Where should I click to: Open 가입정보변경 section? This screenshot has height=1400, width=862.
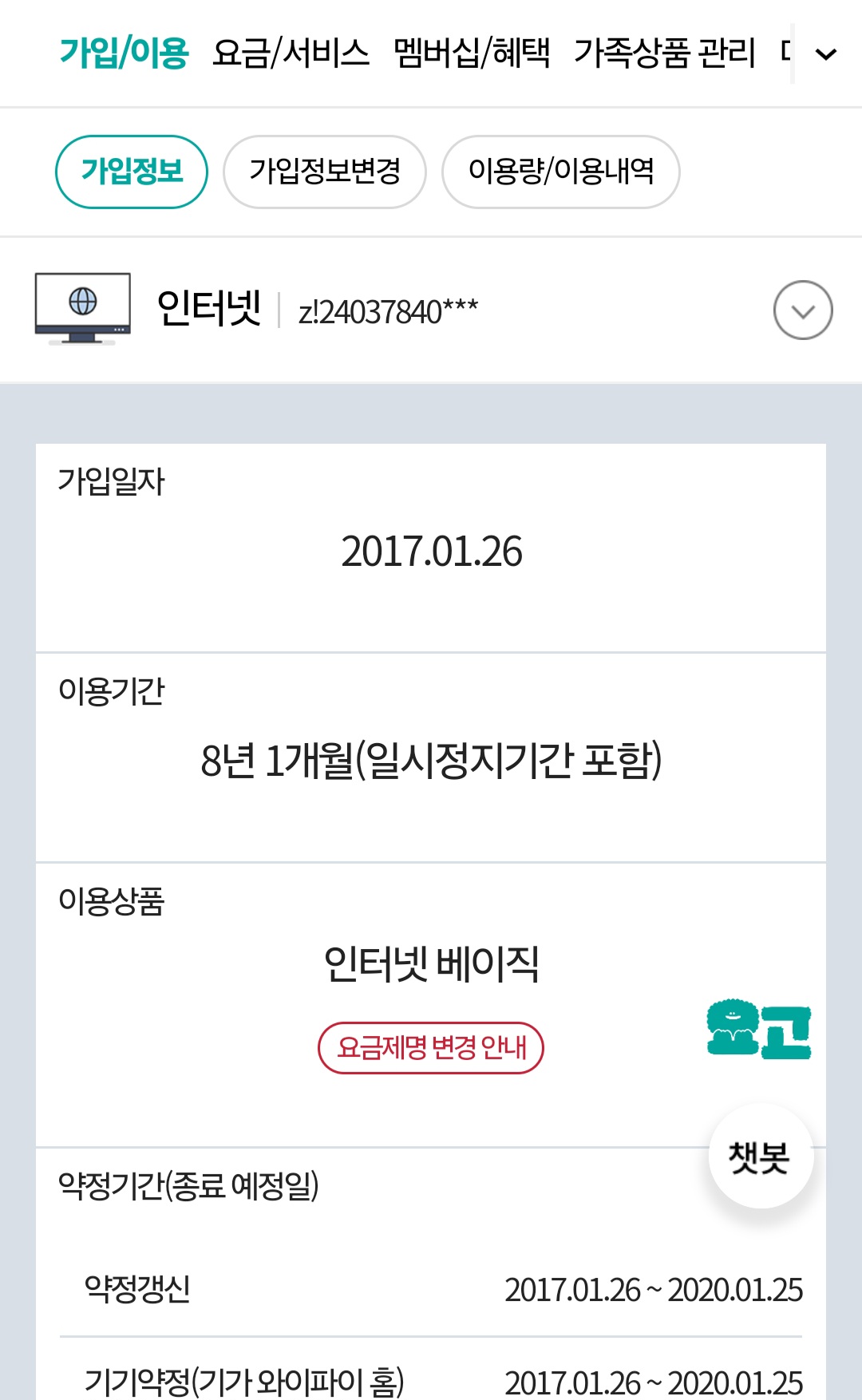(x=325, y=172)
